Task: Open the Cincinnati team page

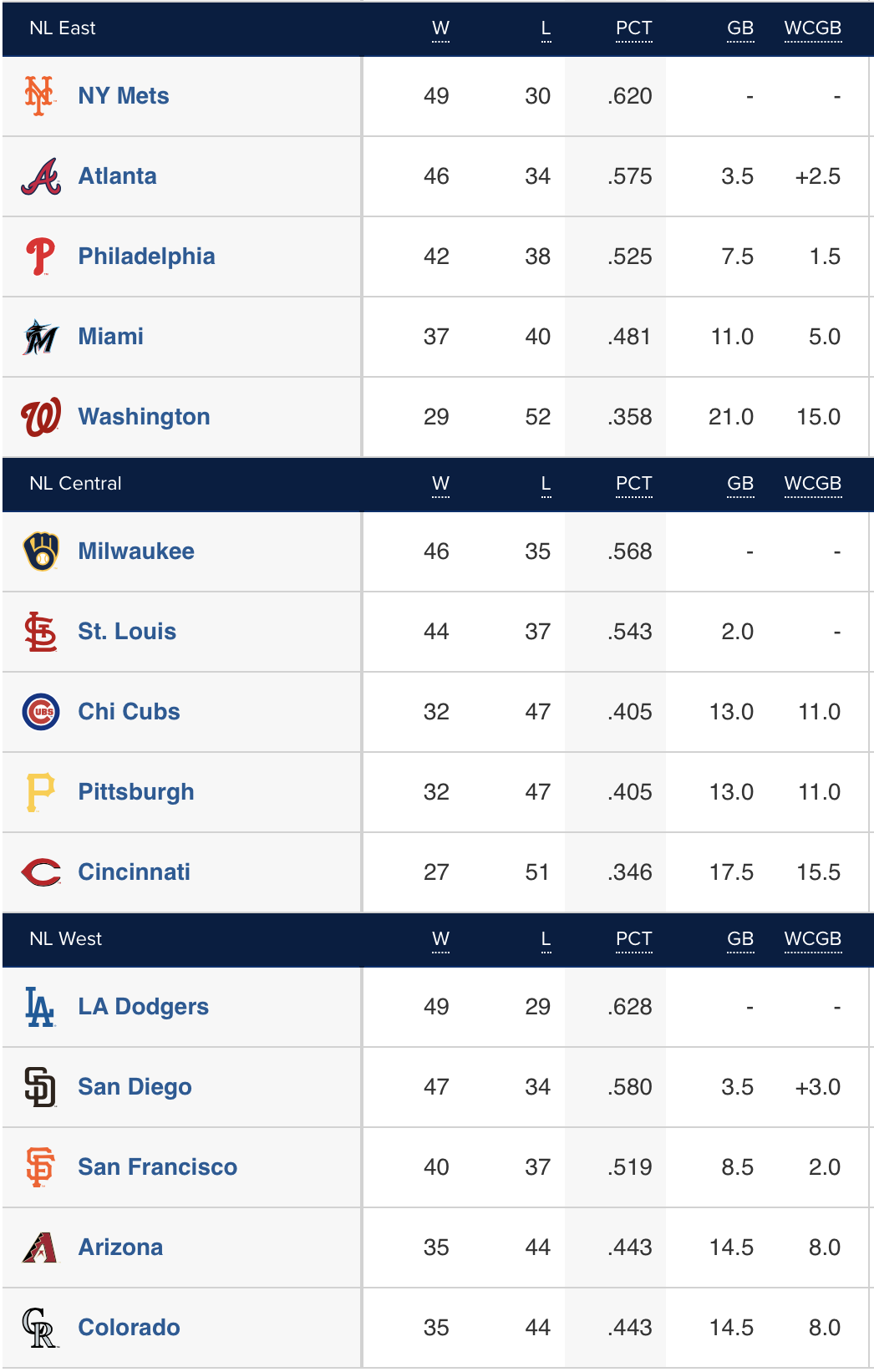Action: (x=134, y=872)
